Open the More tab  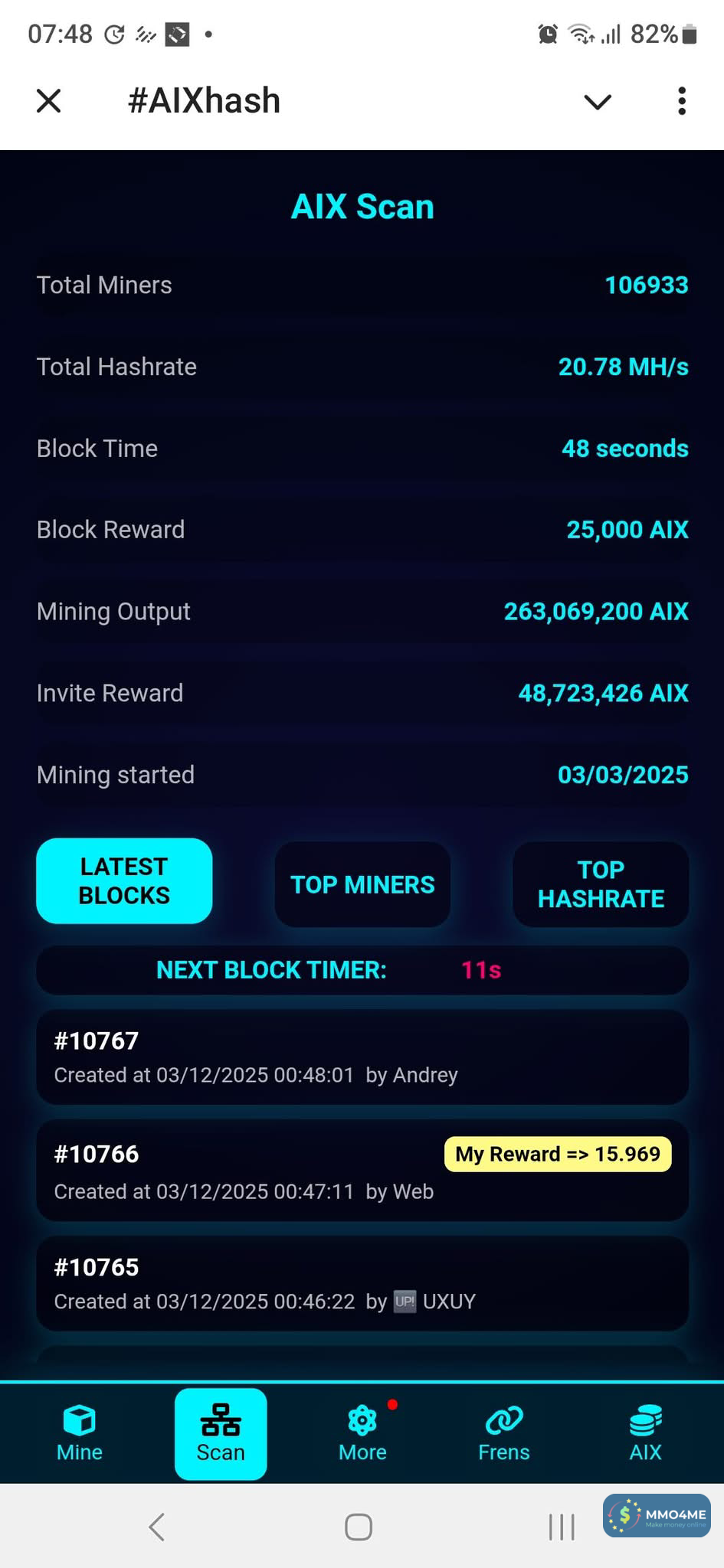[362, 1434]
